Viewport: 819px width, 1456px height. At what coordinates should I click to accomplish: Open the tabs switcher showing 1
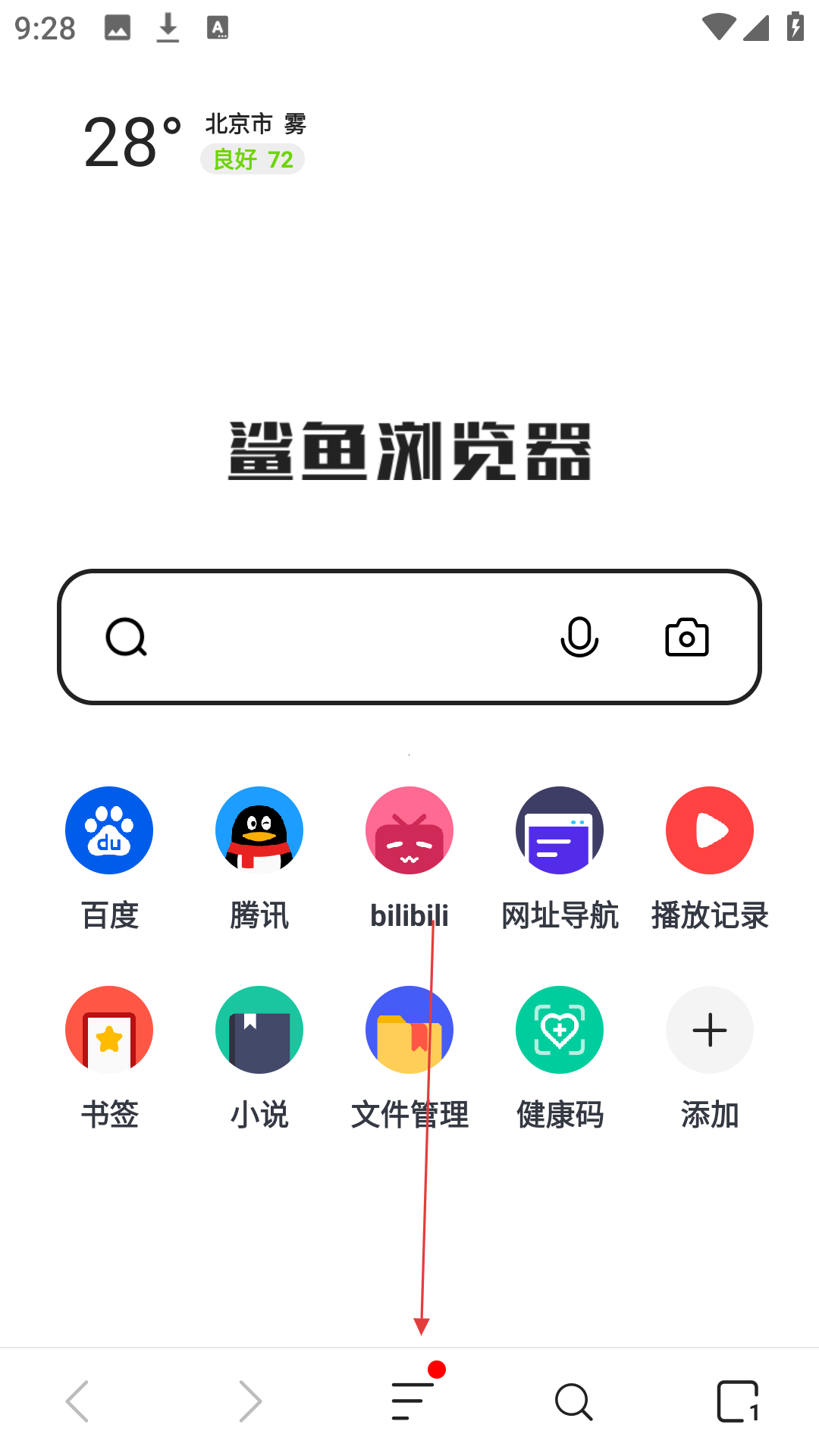click(738, 1401)
